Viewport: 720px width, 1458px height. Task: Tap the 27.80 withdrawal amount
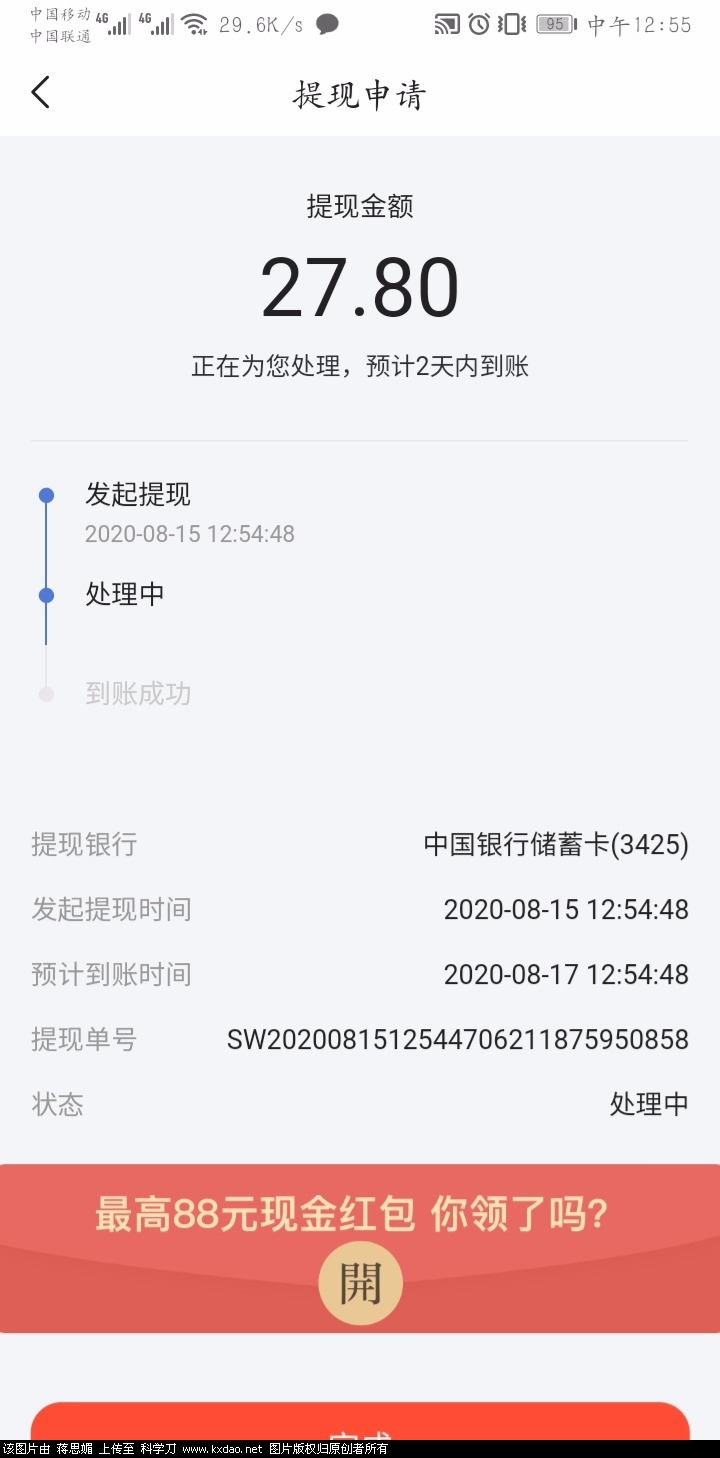coord(360,287)
